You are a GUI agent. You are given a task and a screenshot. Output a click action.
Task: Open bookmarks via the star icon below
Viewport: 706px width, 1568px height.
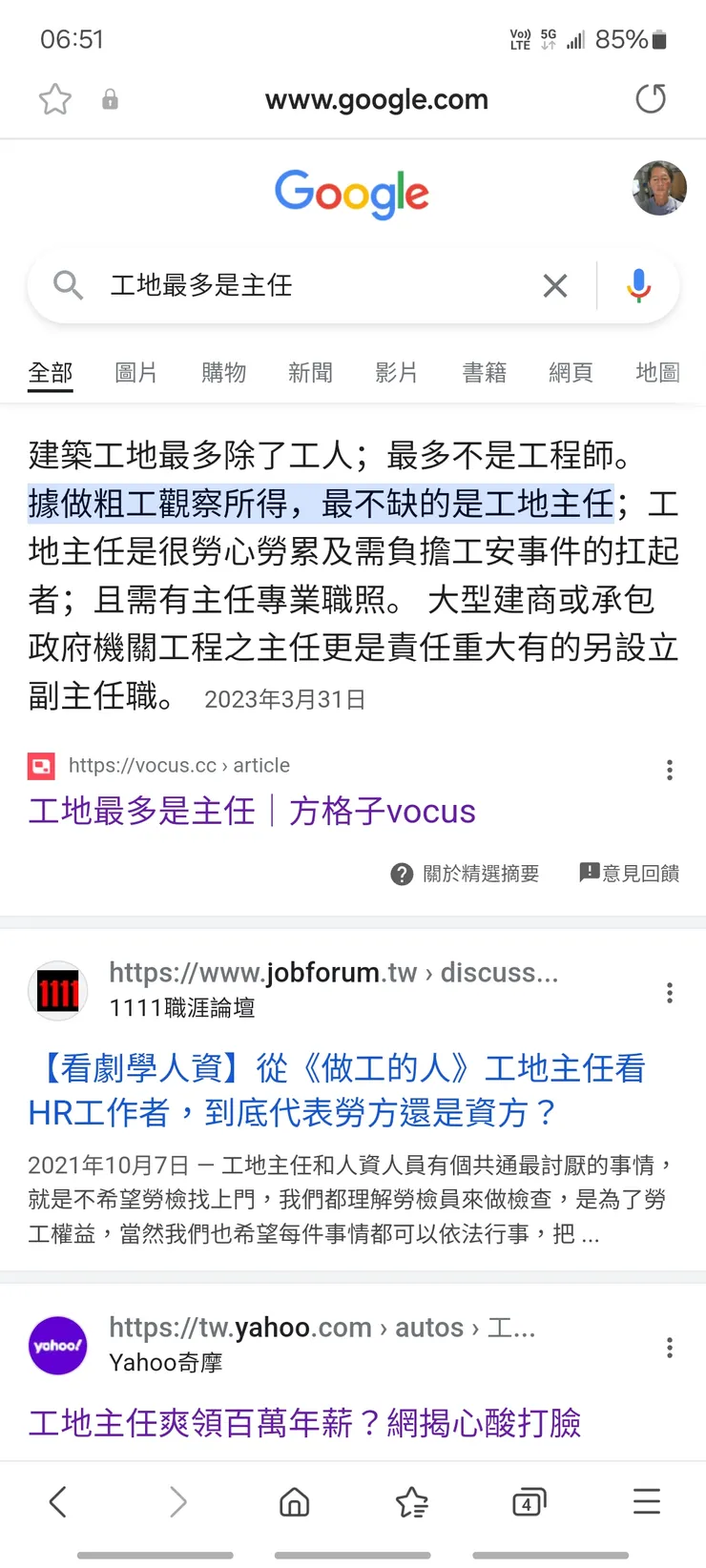[411, 1501]
